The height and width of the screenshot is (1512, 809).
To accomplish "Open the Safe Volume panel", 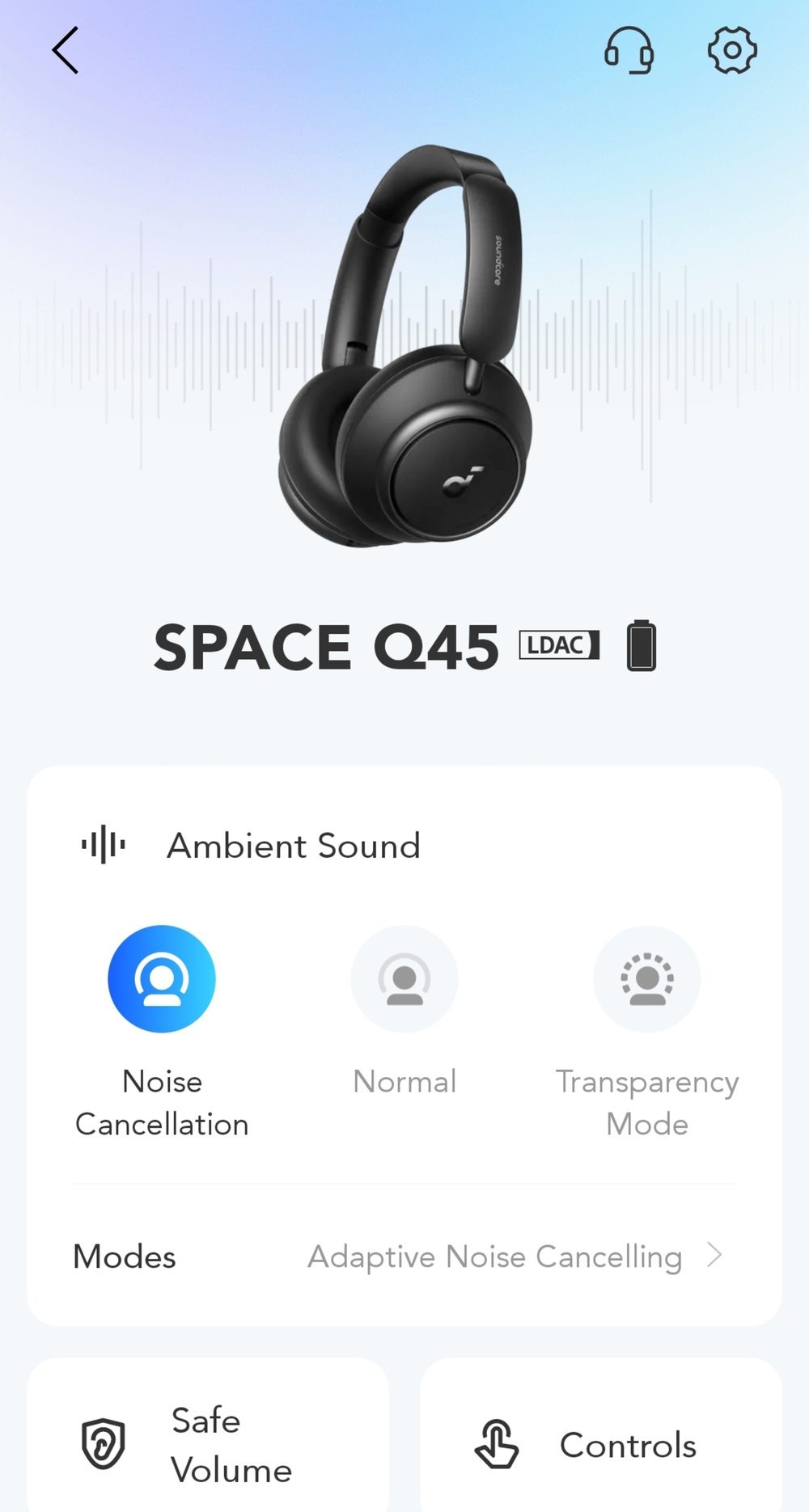I will click(207, 1444).
